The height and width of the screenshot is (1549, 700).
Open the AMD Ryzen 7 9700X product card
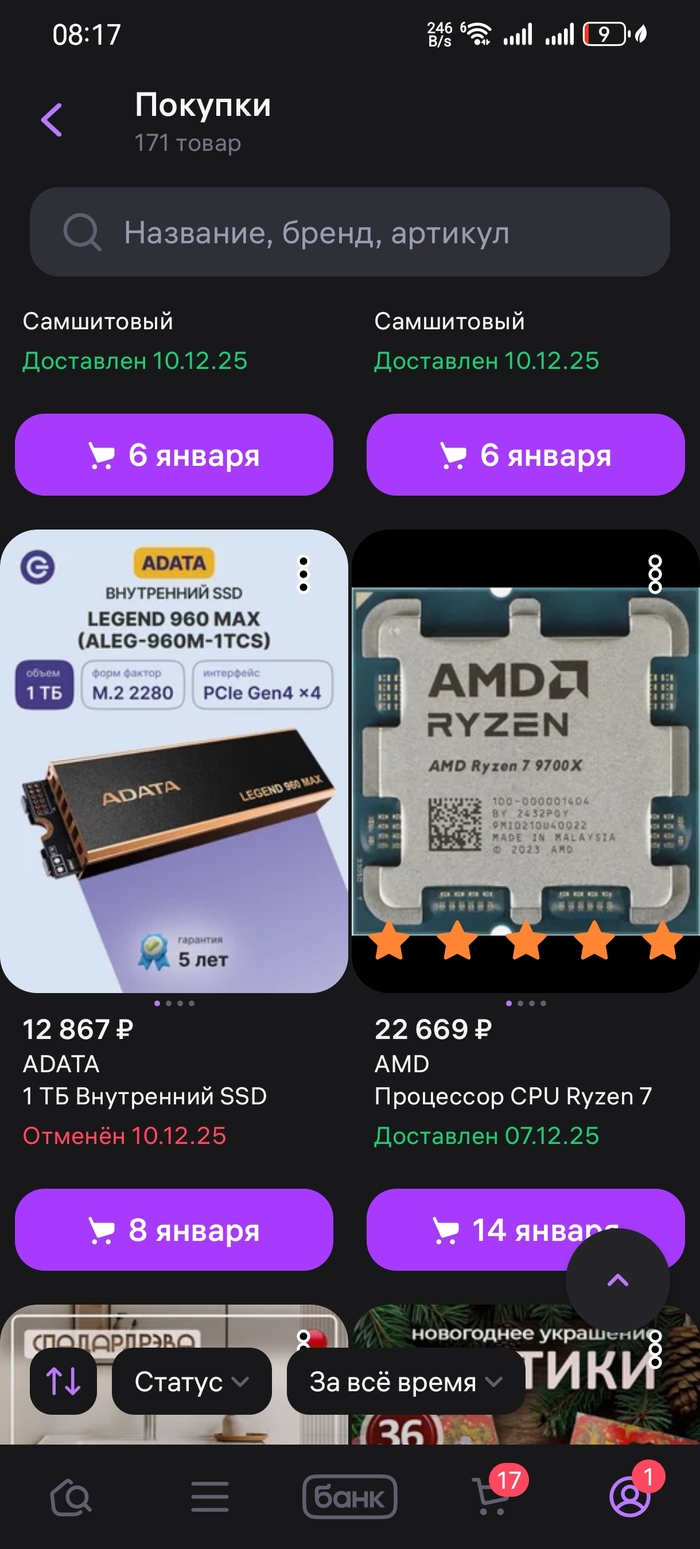pos(526,760)
